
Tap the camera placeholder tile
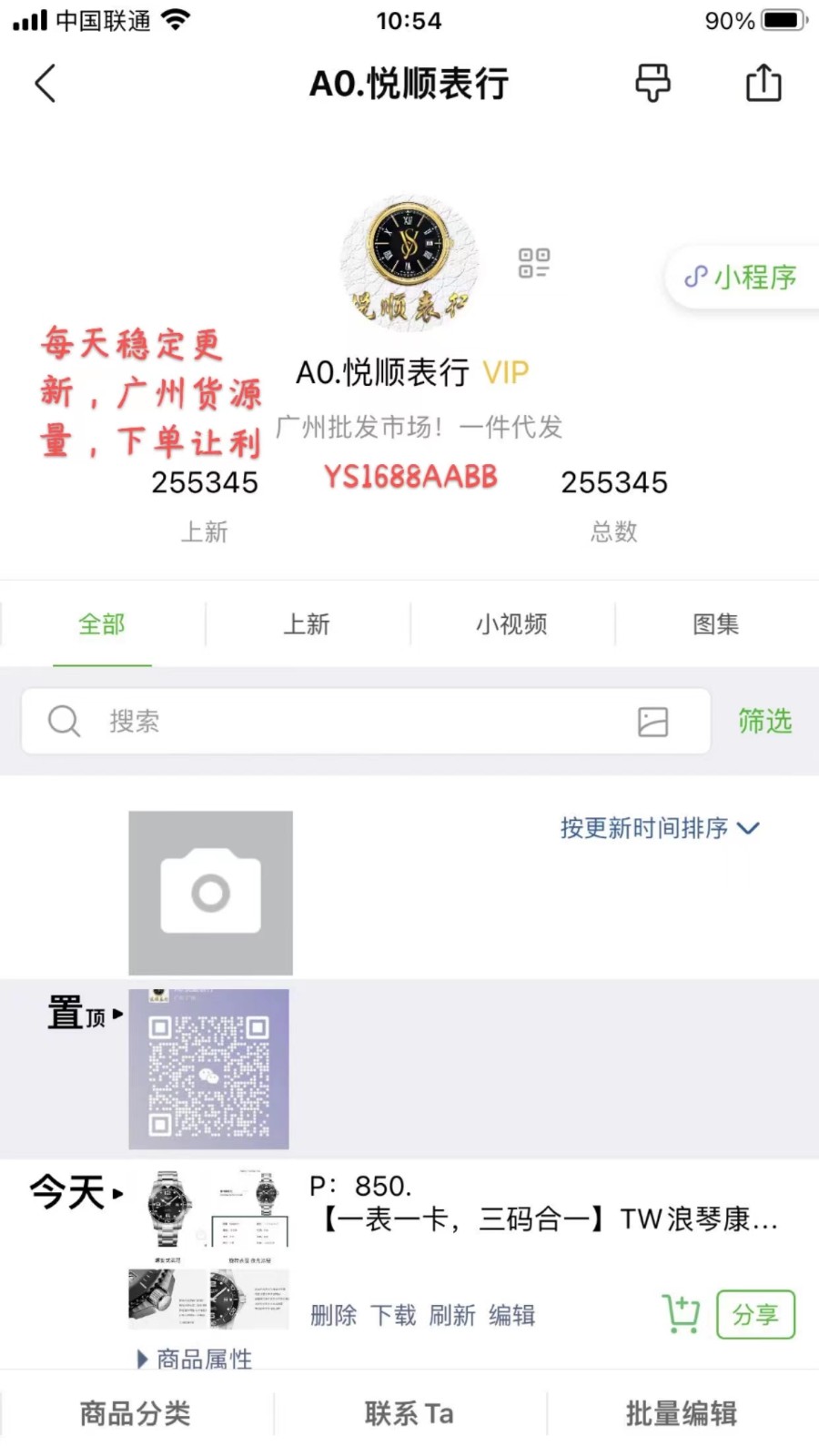click(x=210, y=893)
